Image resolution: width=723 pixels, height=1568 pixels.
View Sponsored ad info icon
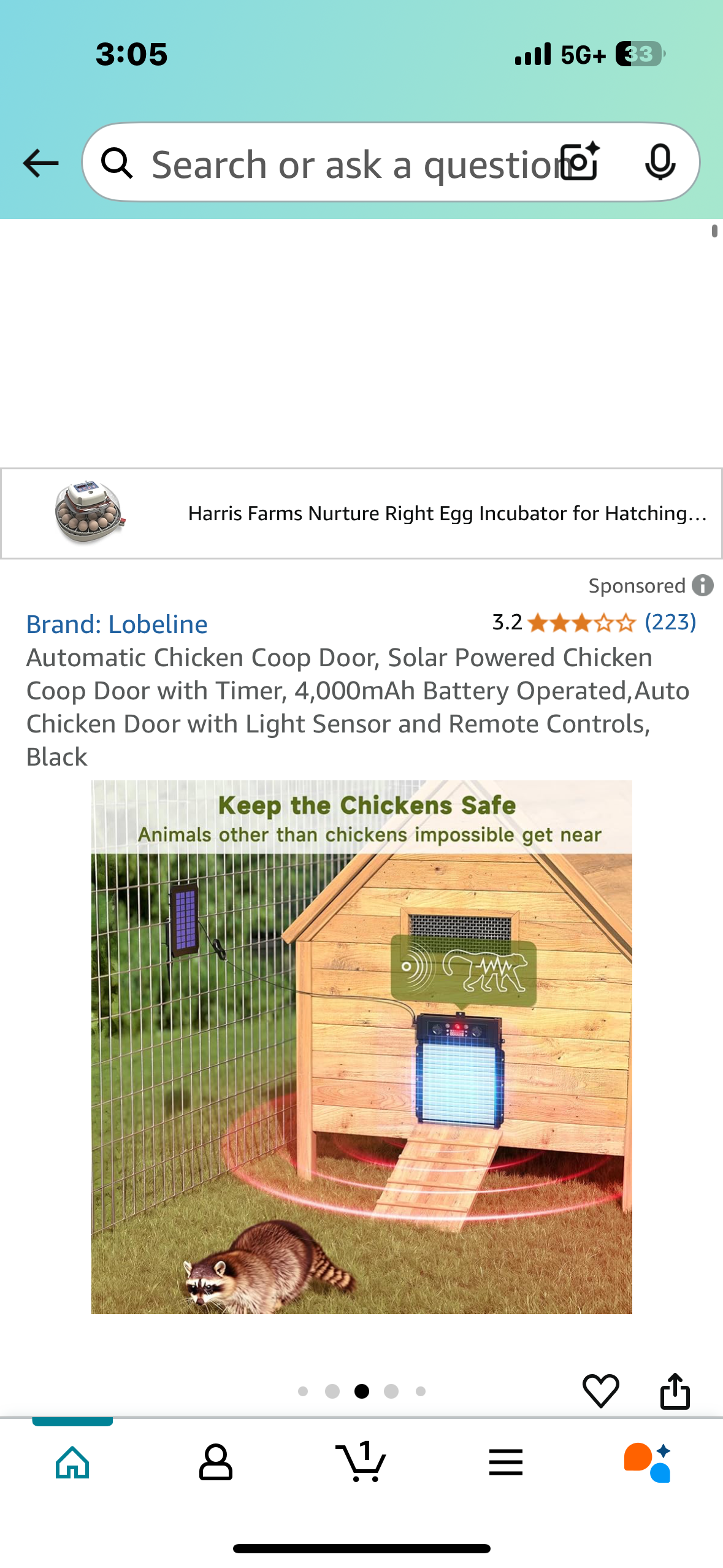[x=703, y=586]
